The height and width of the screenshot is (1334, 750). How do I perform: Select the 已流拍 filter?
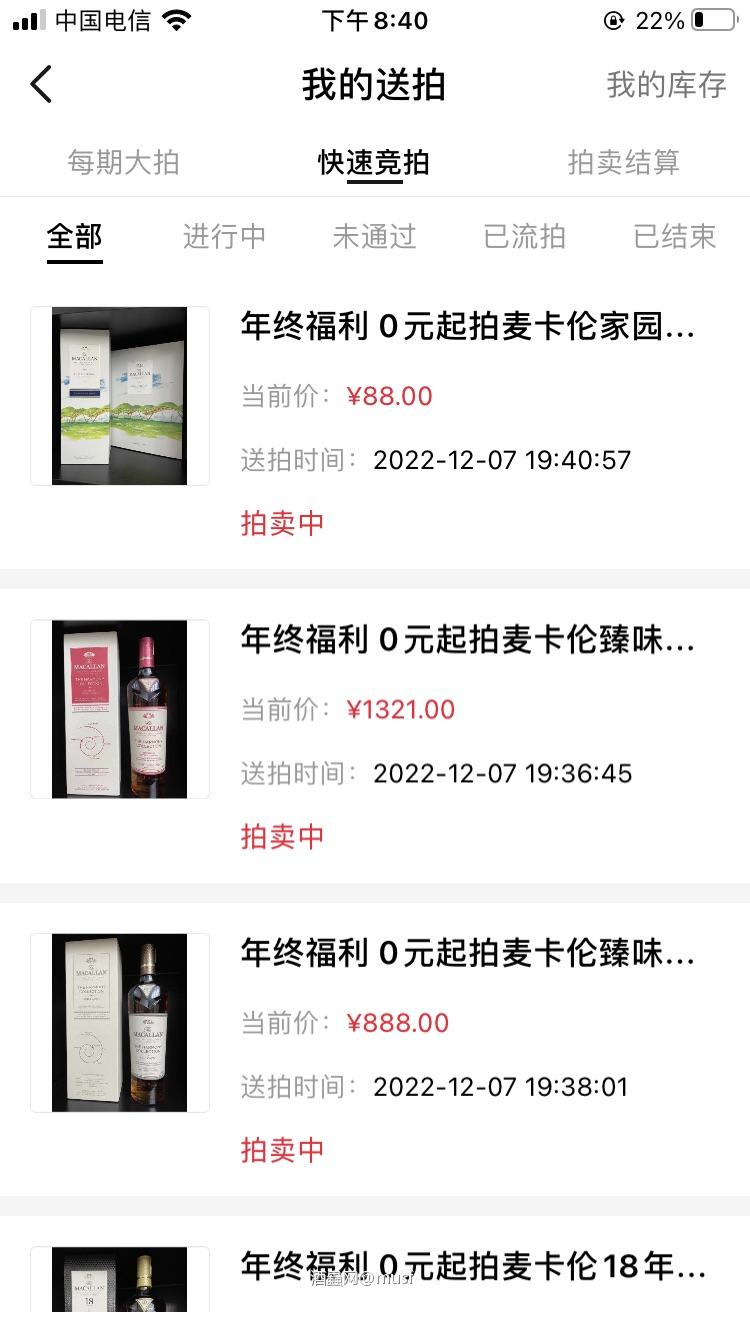click(523, 236)
